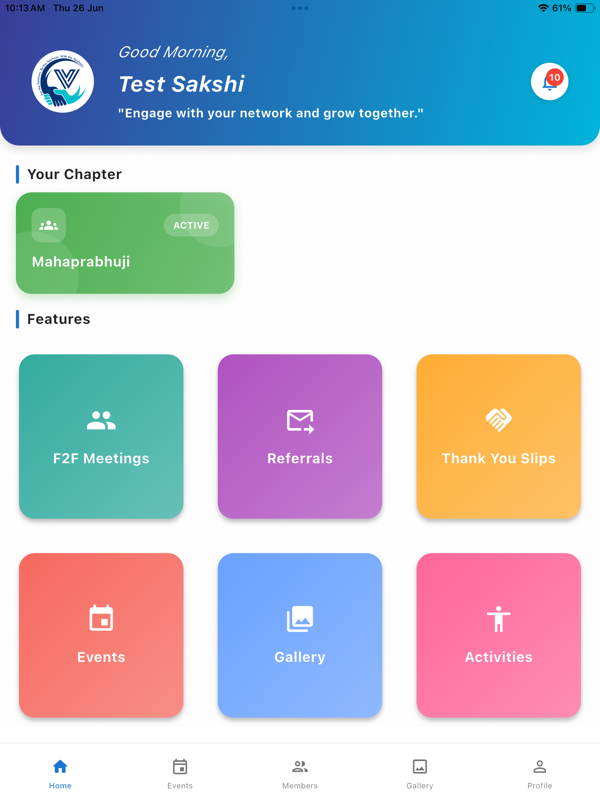View Activities
Viewport: 600px width, 800px height.
point(498,635)
